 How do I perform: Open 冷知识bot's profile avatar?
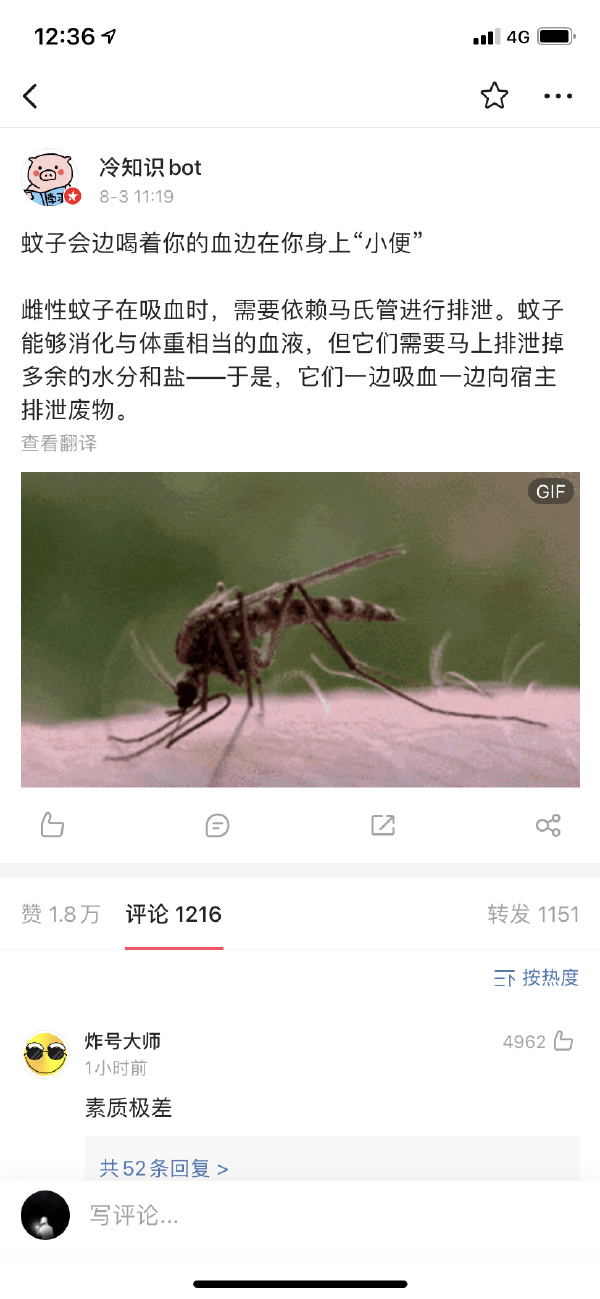pyautogui.click(x=51, y=180)
